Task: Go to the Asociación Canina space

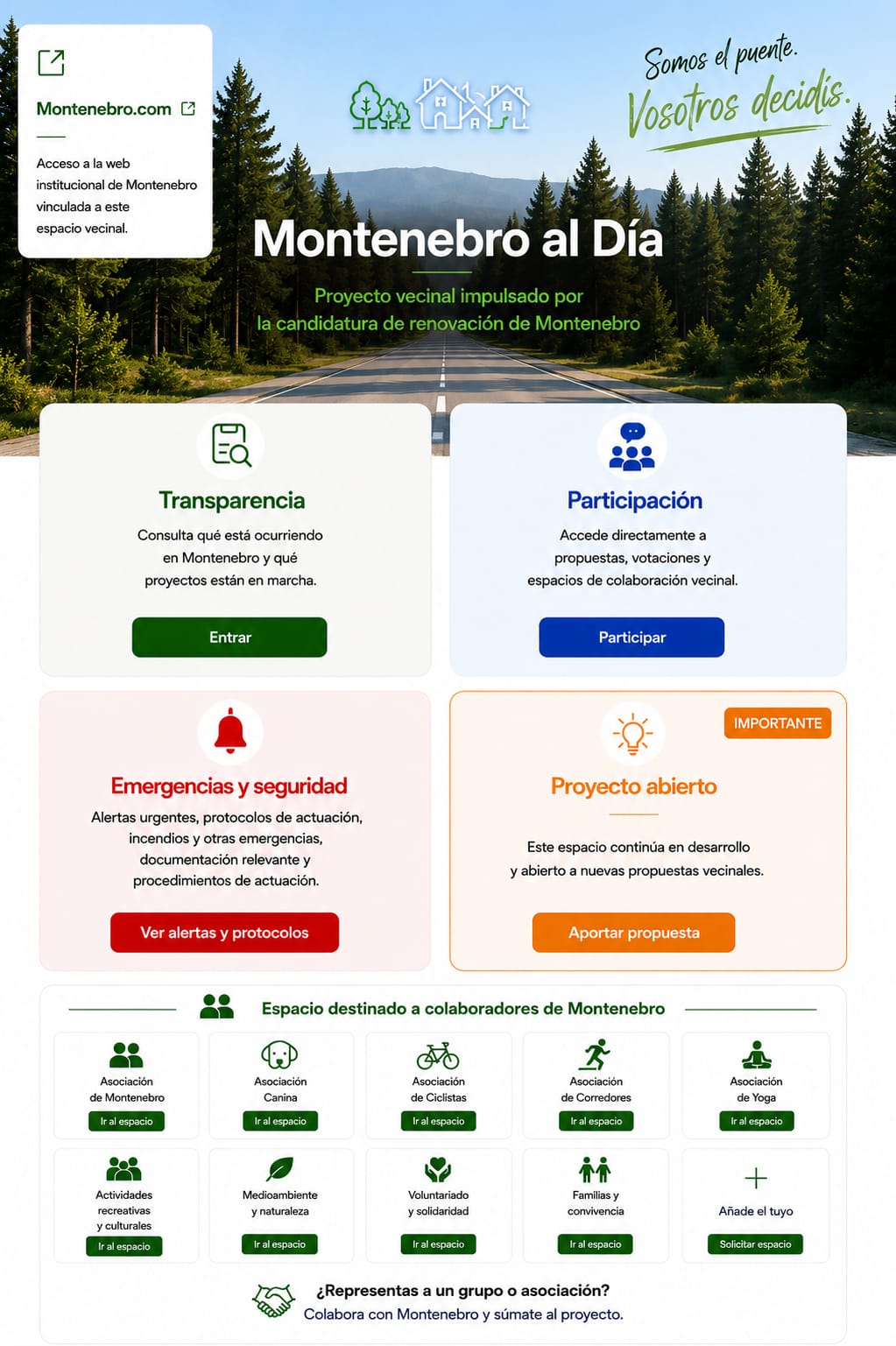Action: point(280,1121)
